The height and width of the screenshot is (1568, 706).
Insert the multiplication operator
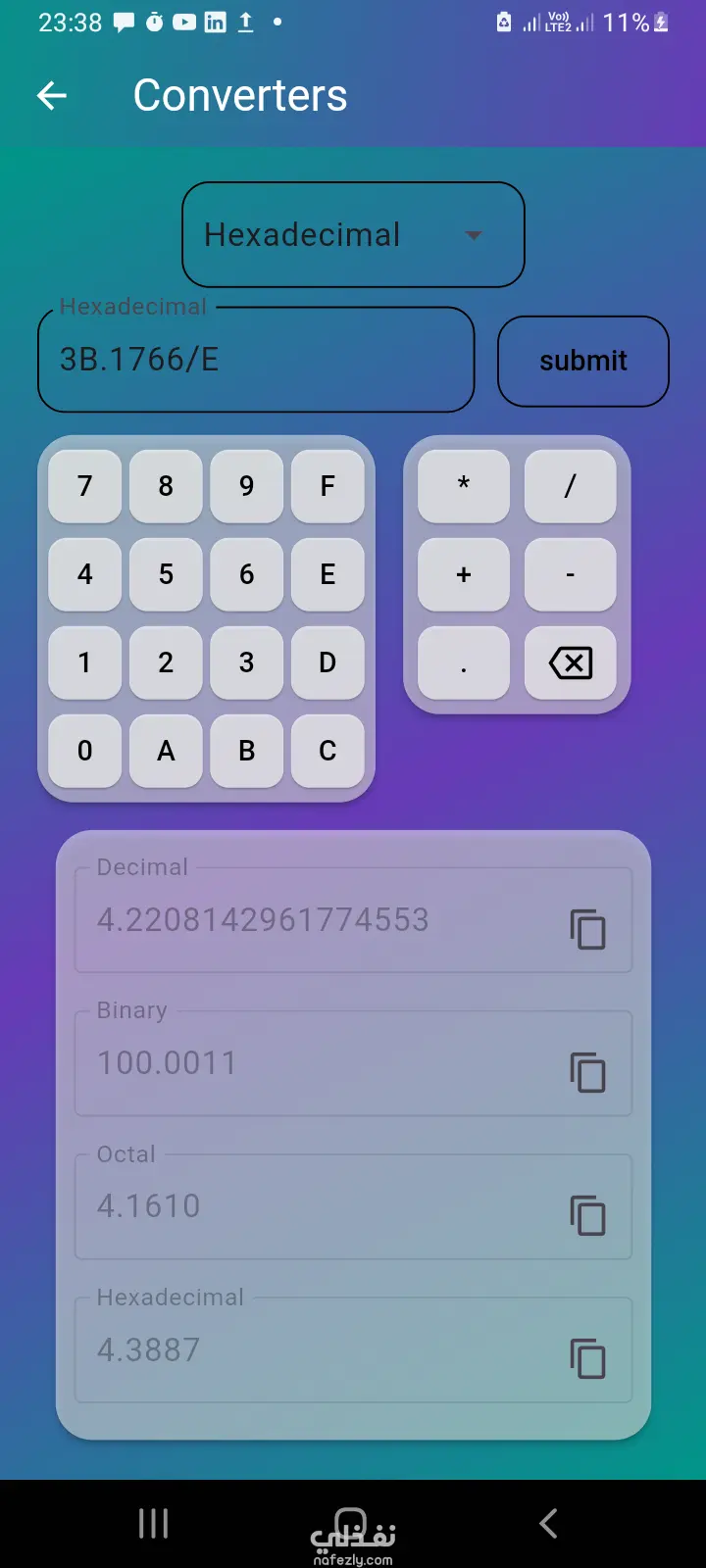(464, 486)
